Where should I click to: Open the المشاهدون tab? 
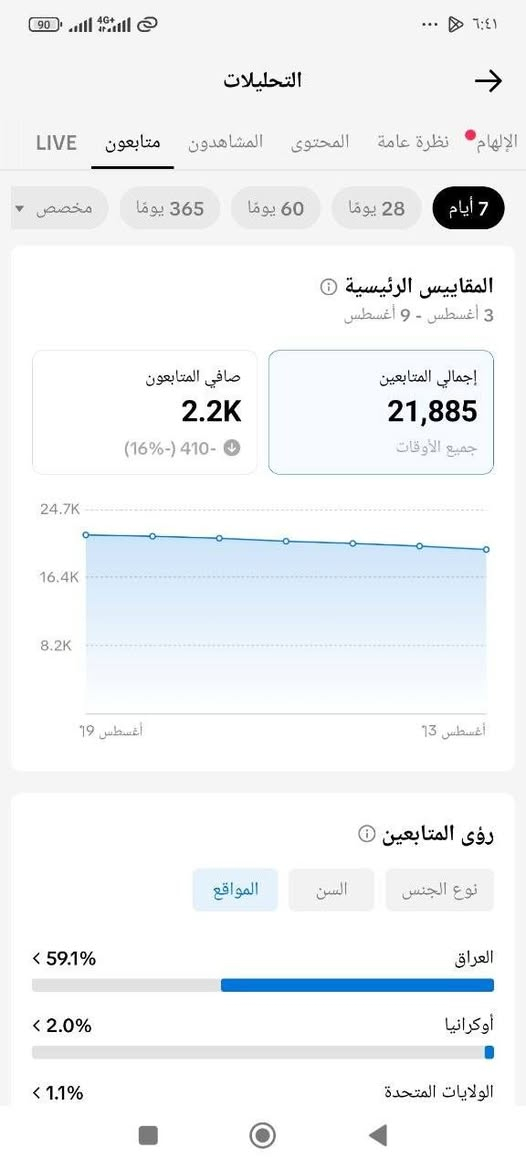click(225, 142)
